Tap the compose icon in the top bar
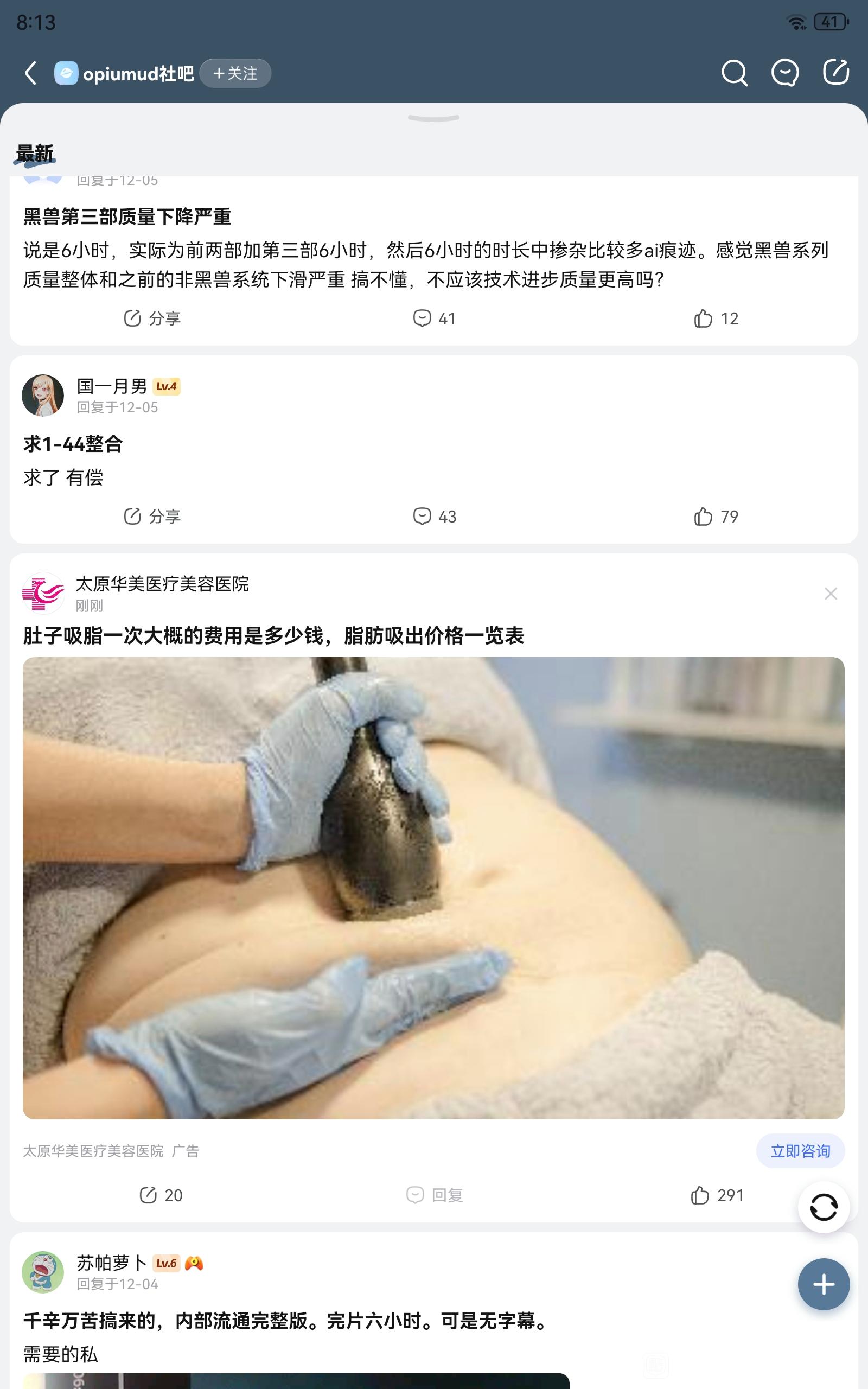Screen dimensions: 868x1389 tap(835, 72)
